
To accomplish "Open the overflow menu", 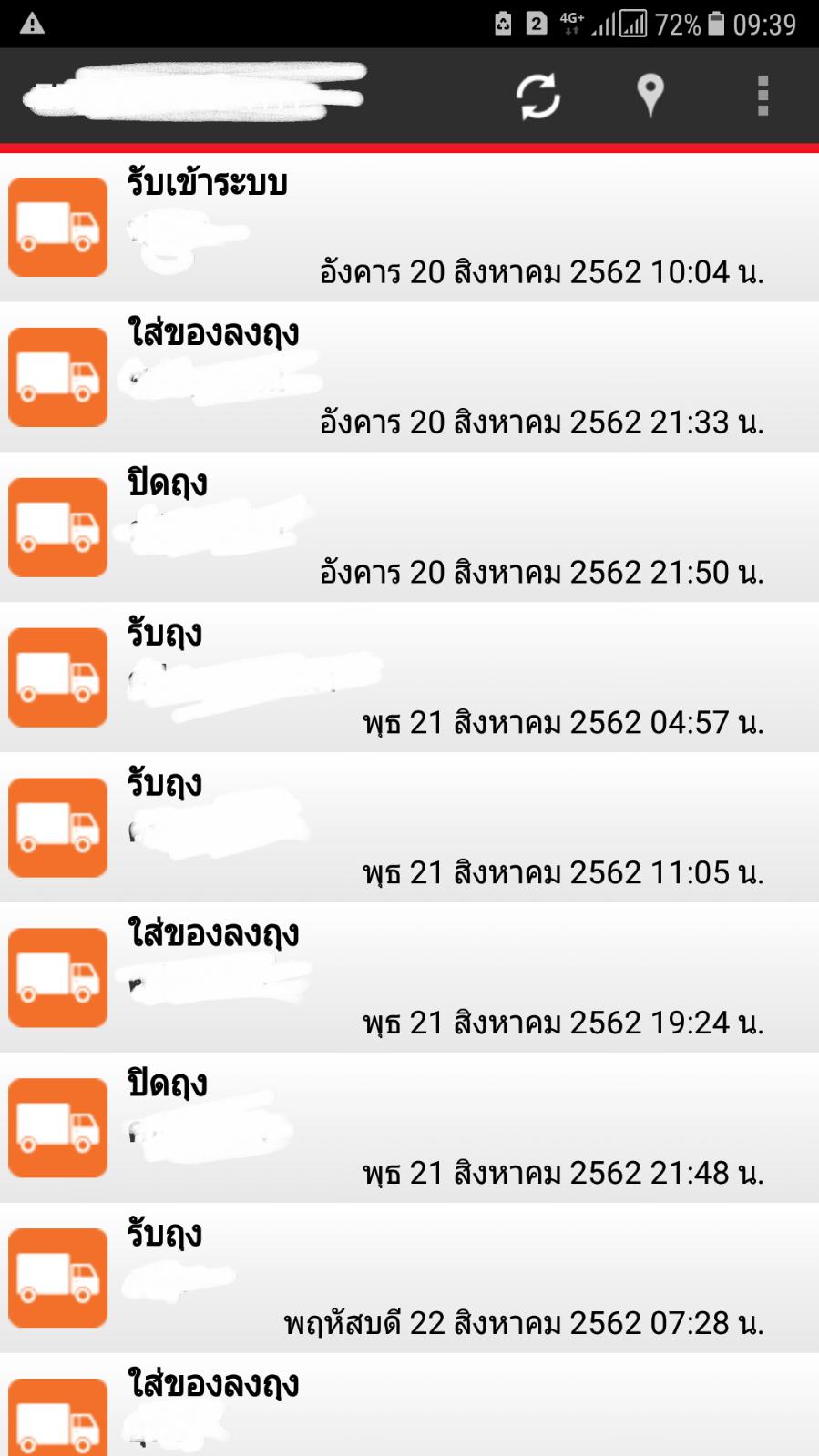I will (763, 96).
